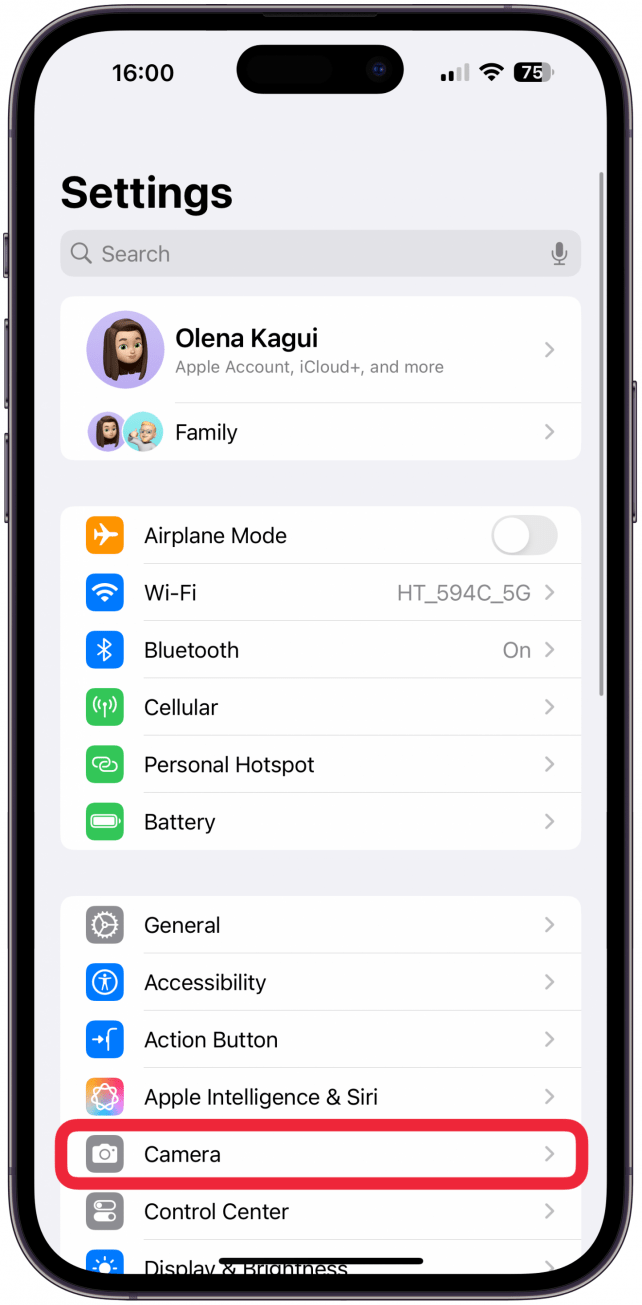The image size is (642, 1305).
Task: Toggle Airplane Mode on
Action: pyautogui.click(x=524, y=536)
